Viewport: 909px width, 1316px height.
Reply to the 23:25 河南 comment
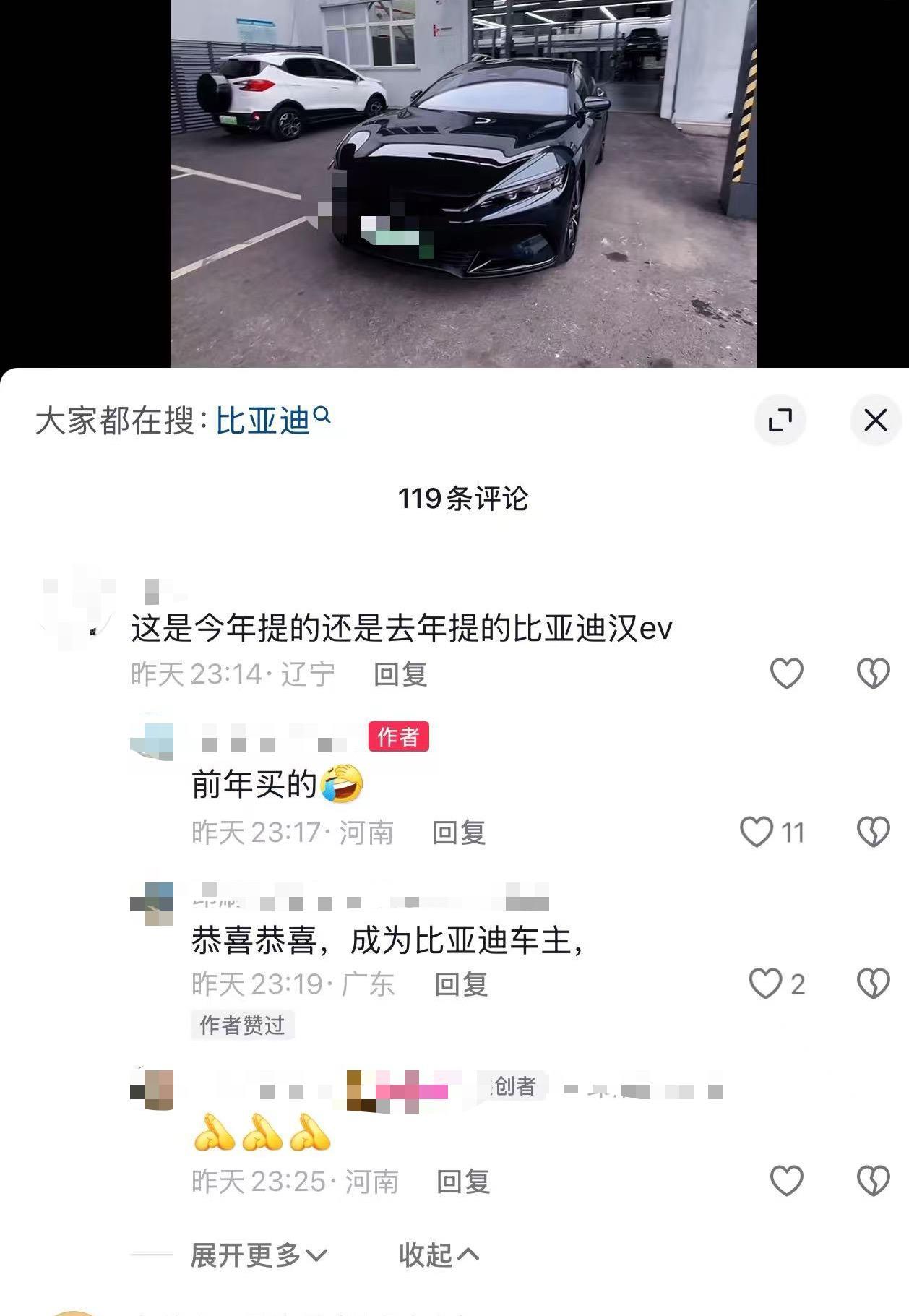(x=463, y=1182)
